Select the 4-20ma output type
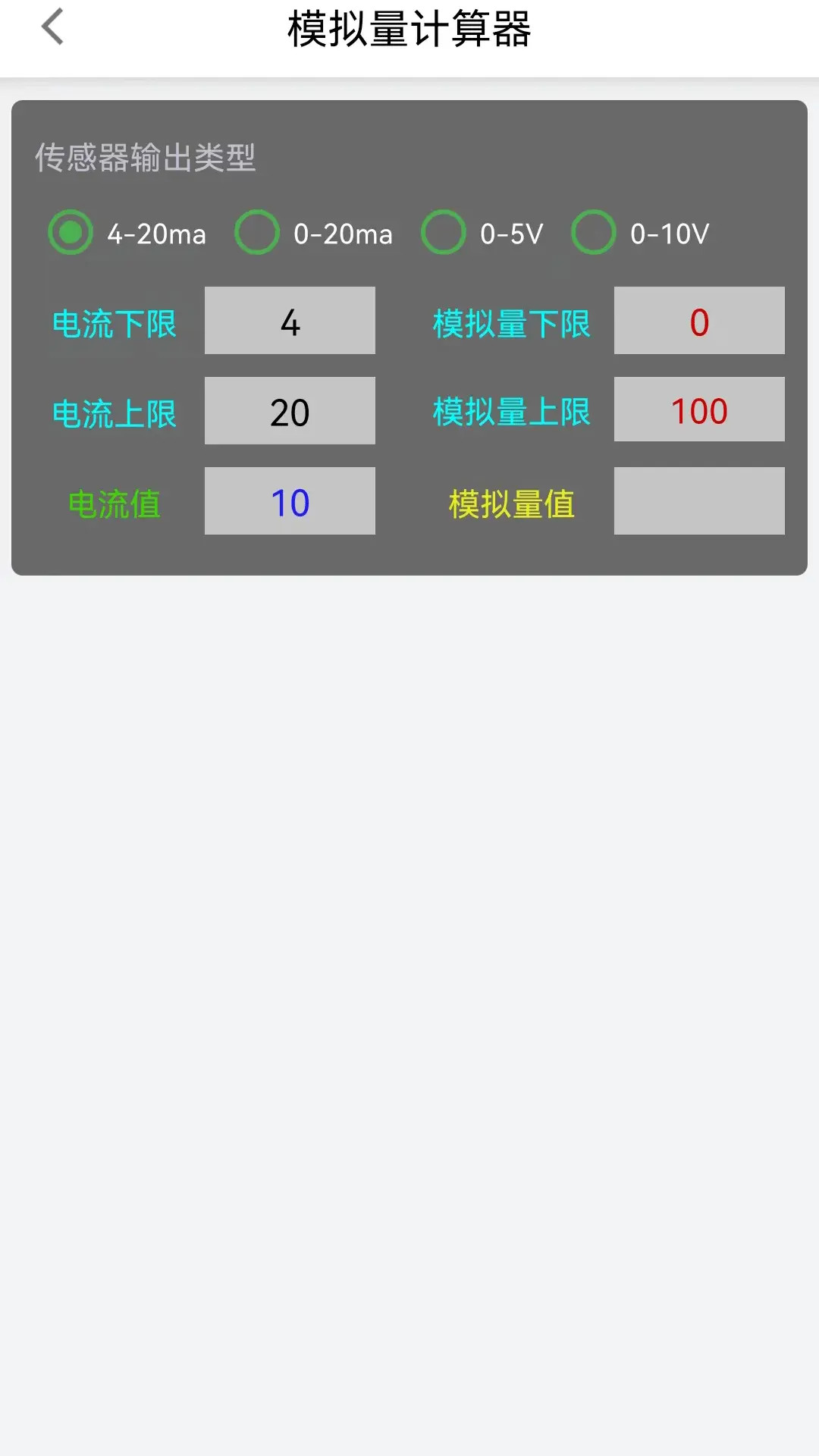This screenshot has height=1456, width=819. [x=70, y=233]
